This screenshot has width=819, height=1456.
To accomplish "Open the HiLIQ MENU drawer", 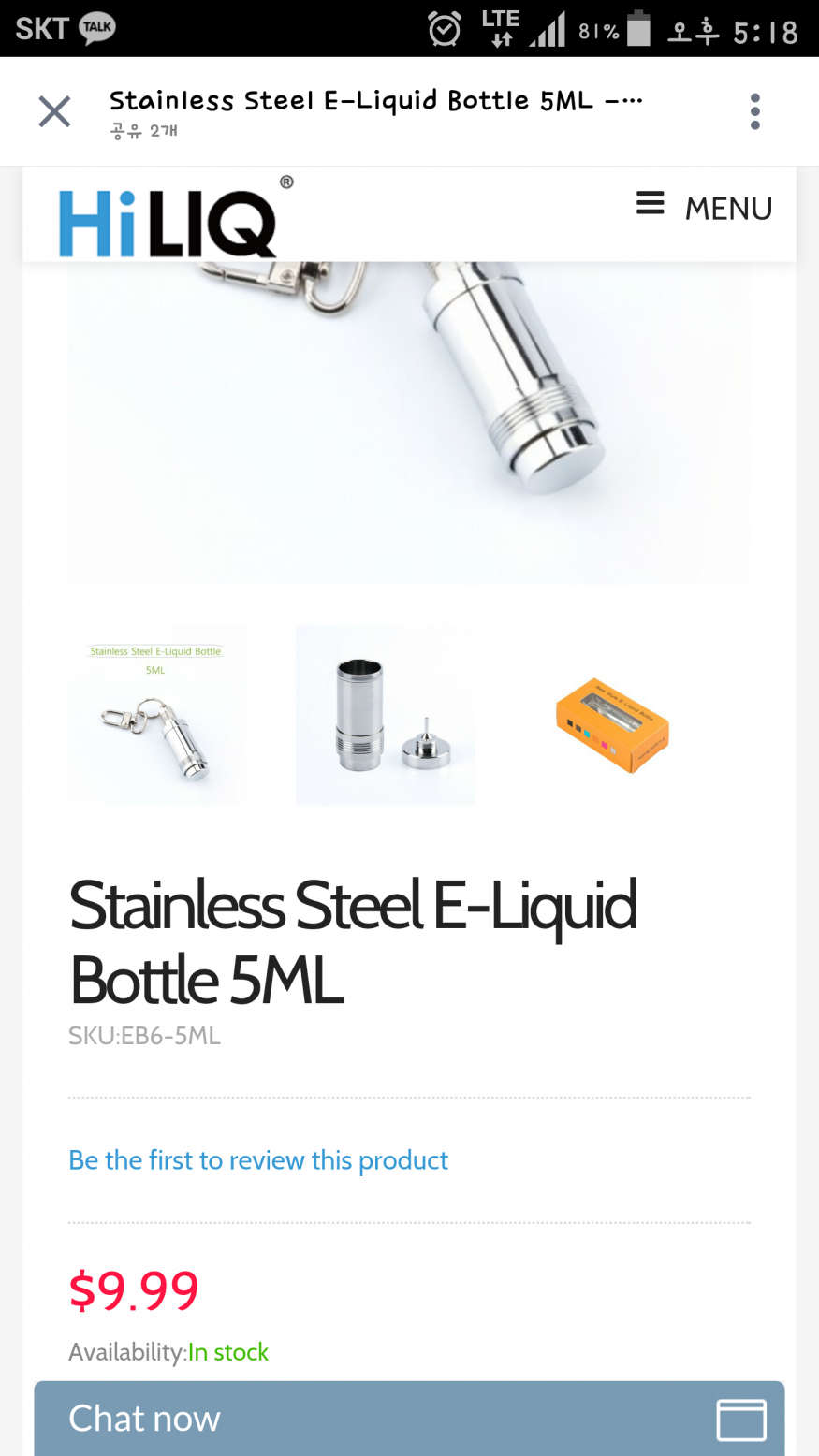I will coord(705,207).
